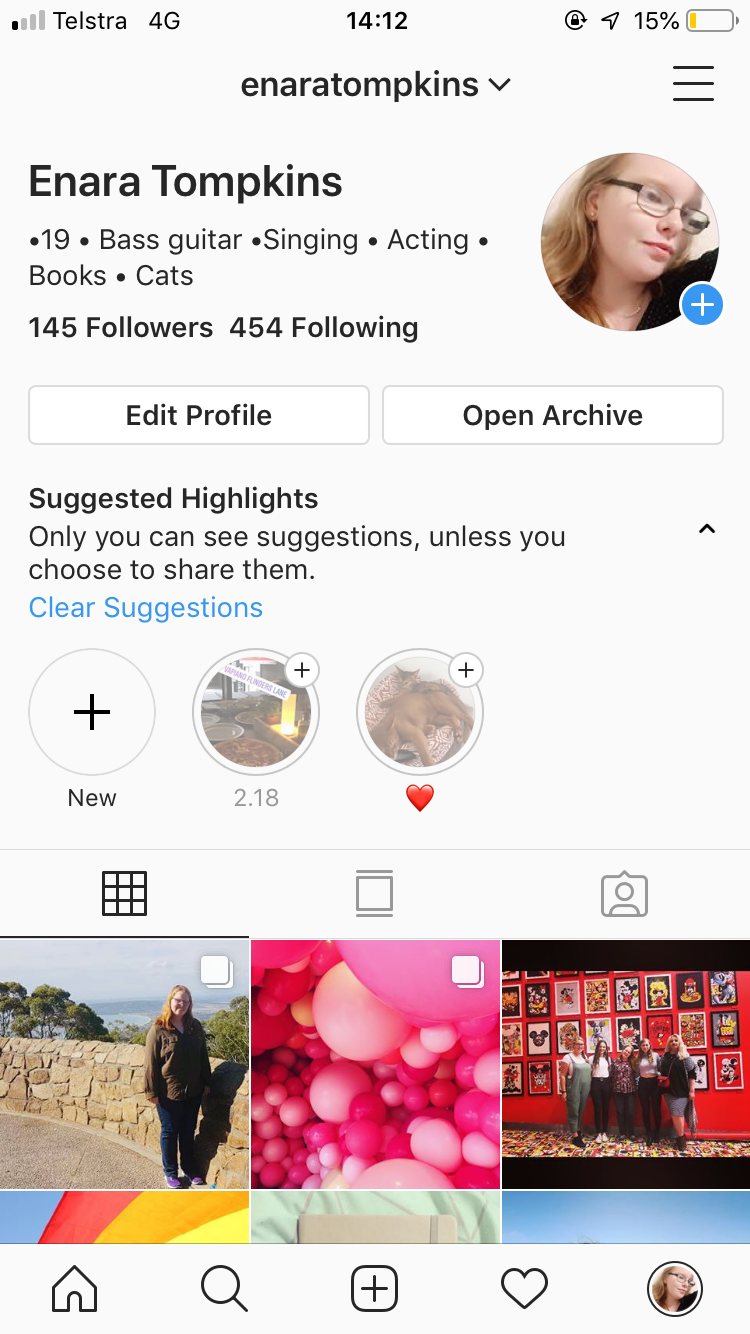Open the Search and Explore tab
Image resolution: width=750 pixels, height=1334 pixels.
click(224, 1288)
